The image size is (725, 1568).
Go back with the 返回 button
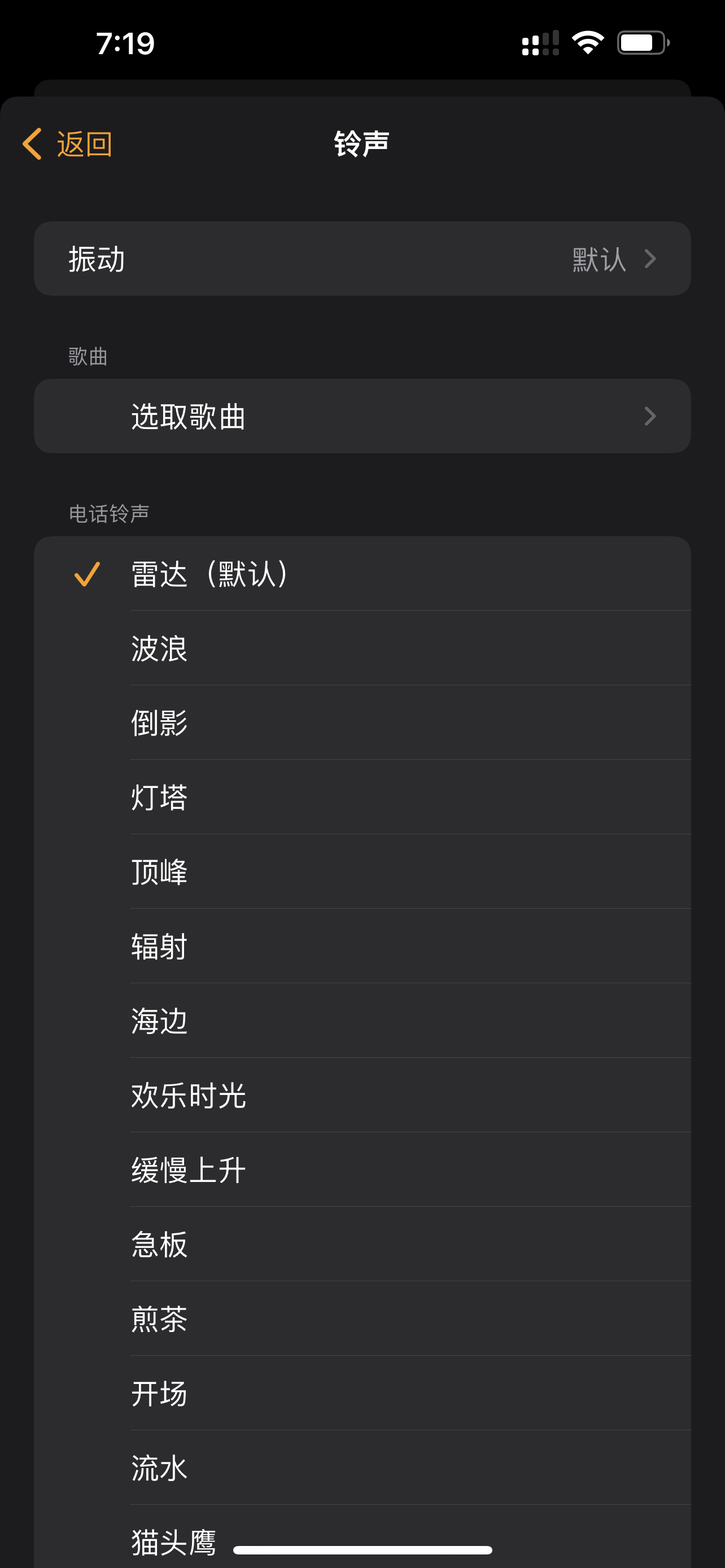coord(68,144)
